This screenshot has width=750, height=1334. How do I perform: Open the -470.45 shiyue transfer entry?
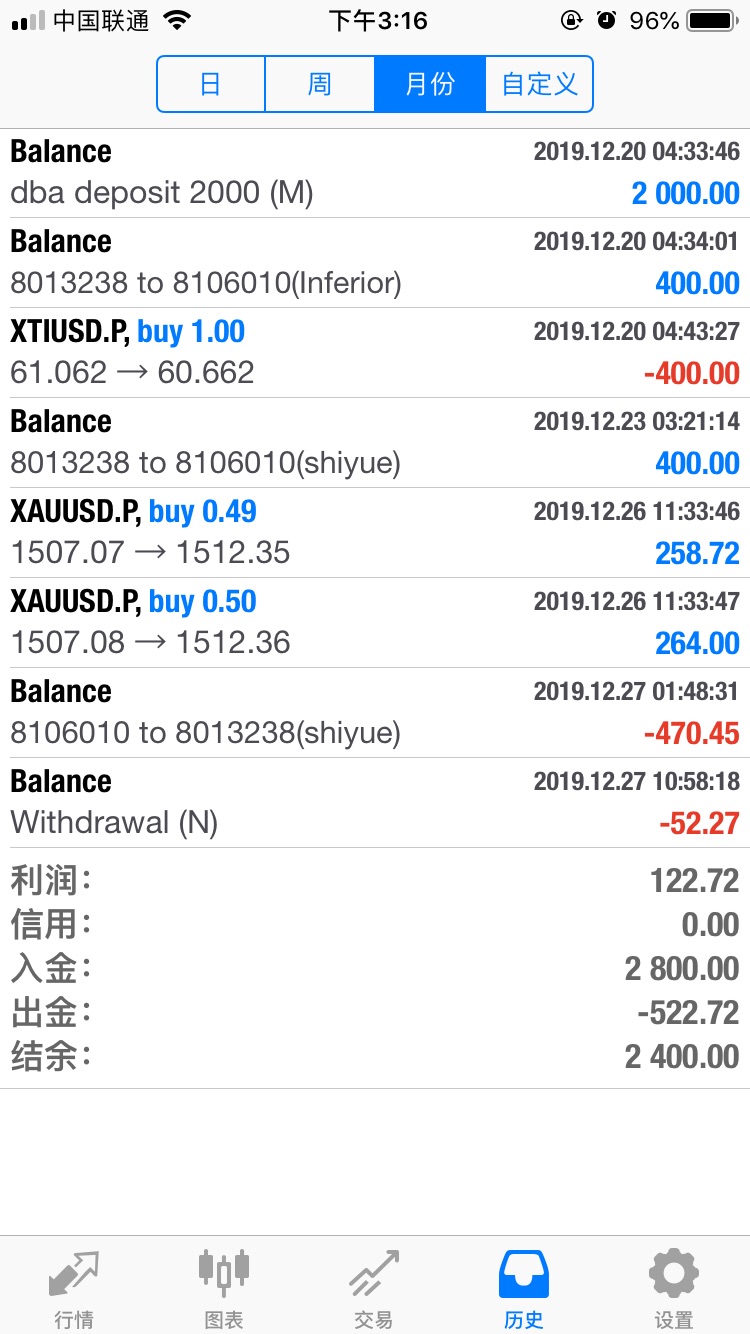click(375, 713)
